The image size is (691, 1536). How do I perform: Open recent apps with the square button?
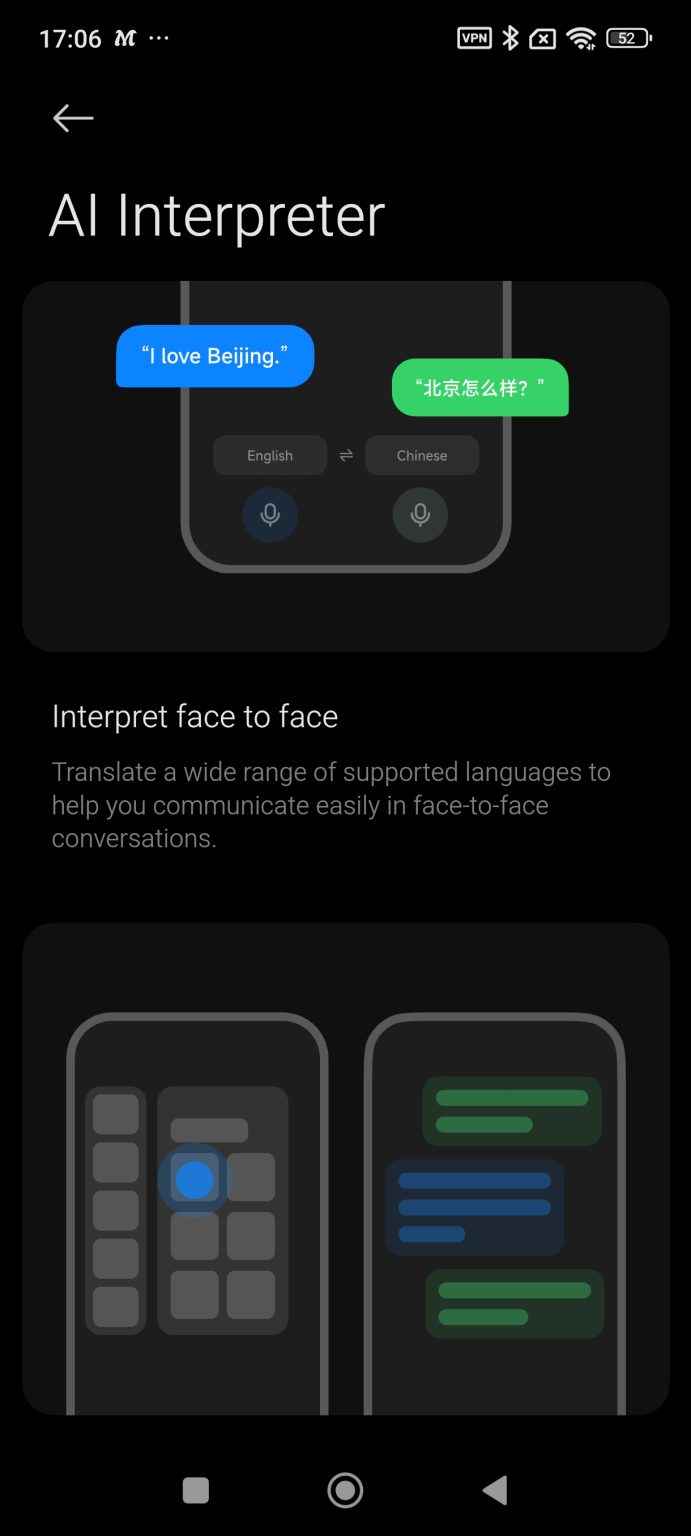(196, 1490)
